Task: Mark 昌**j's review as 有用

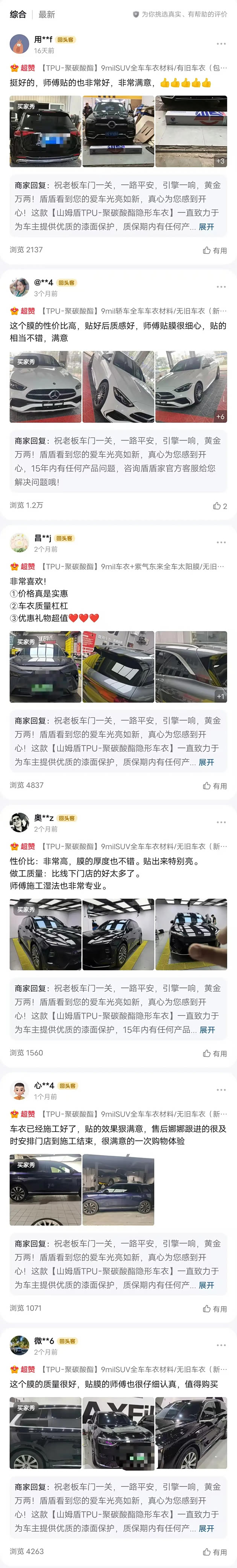Action: point(215,786)
